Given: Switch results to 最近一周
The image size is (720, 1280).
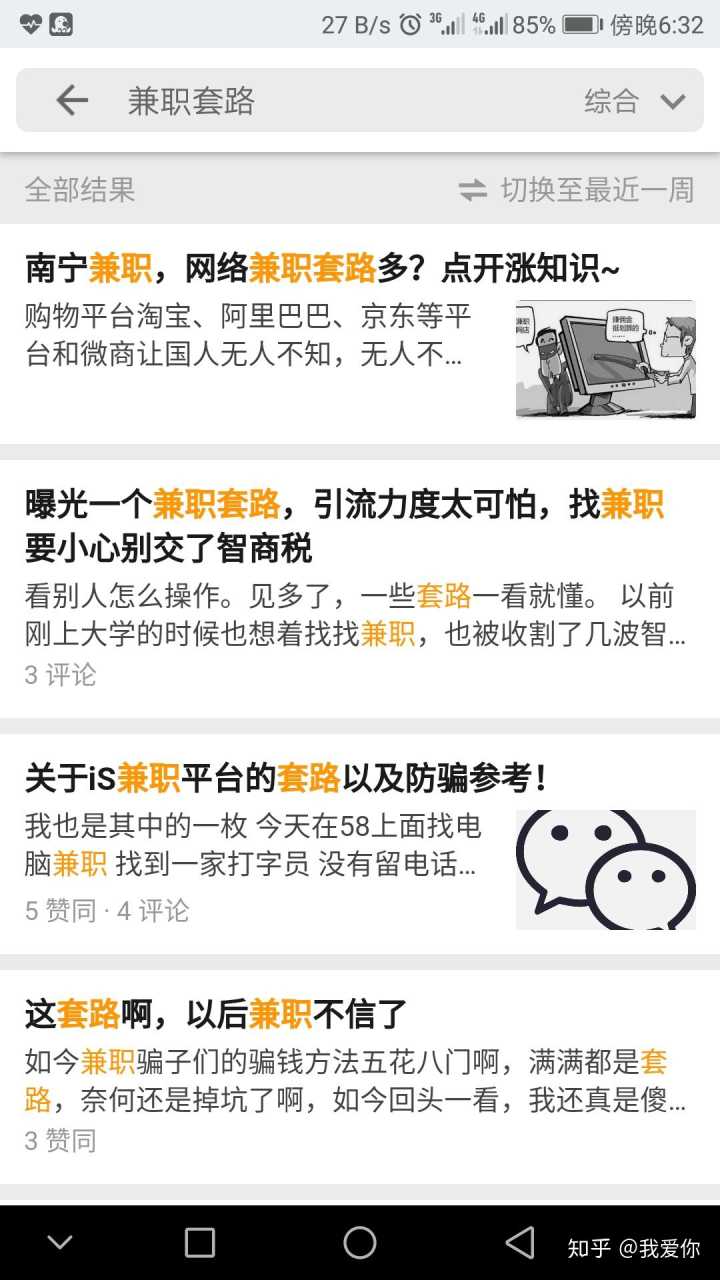Looking at the screenshot, I should [x=577, y=190].
